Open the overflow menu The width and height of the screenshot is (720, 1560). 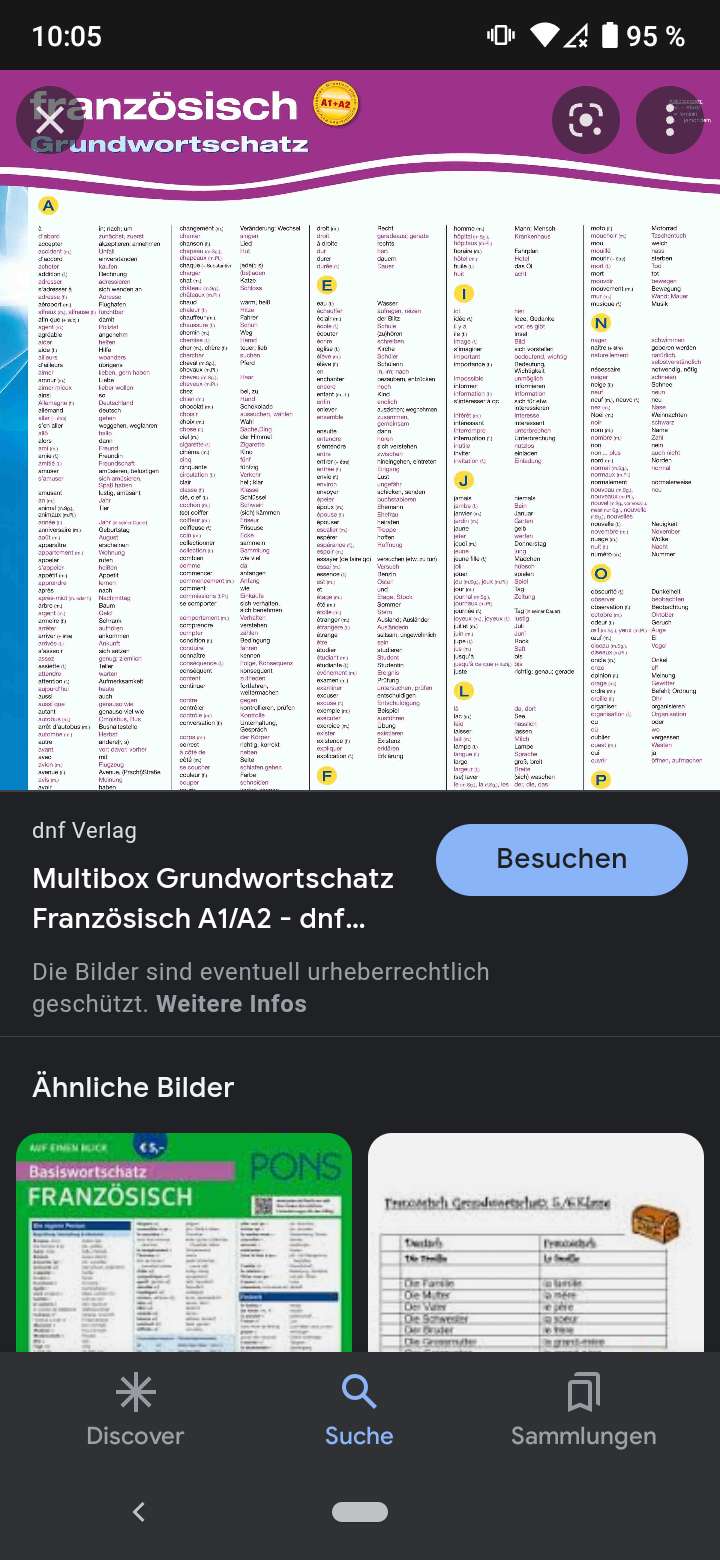[670, 121]
